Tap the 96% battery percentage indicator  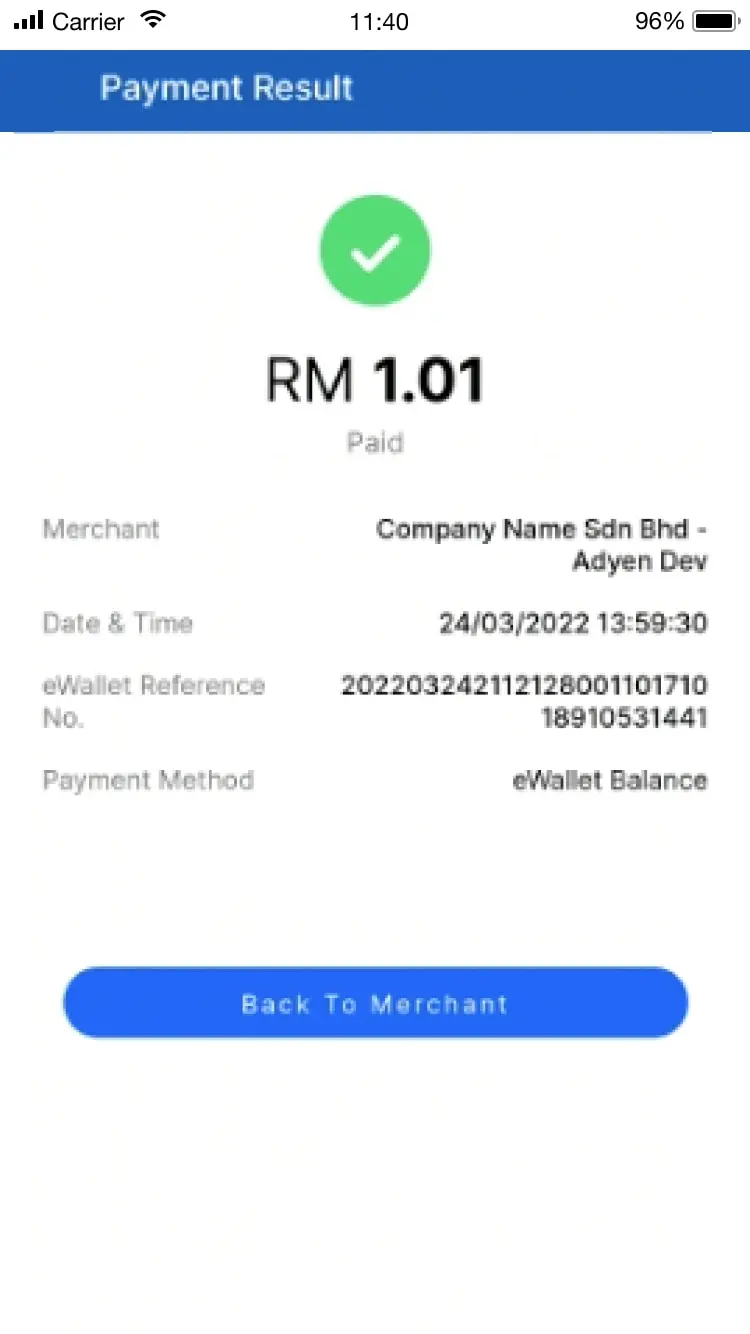[x=659, y=20]
